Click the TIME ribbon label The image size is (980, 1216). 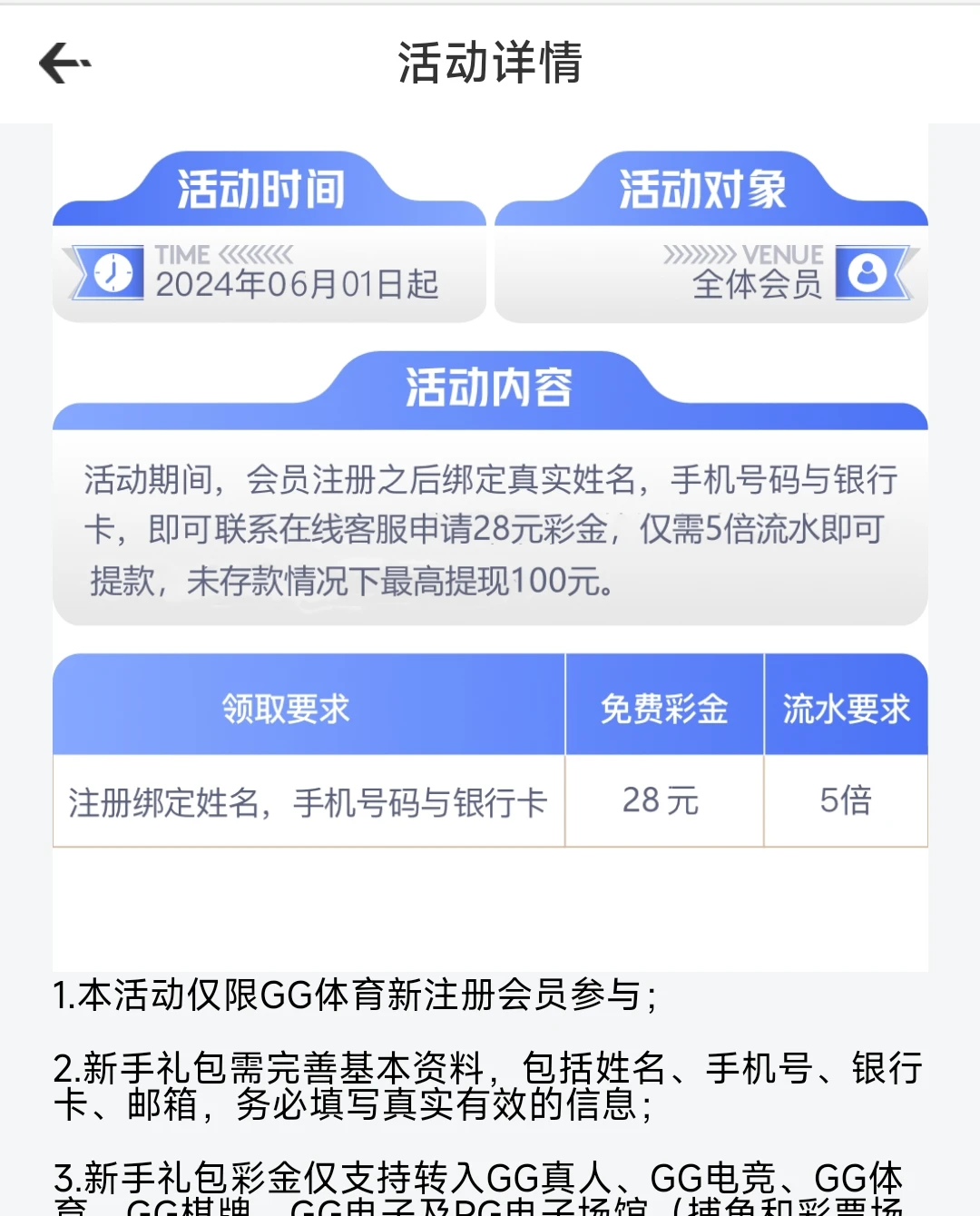(181, 255)
